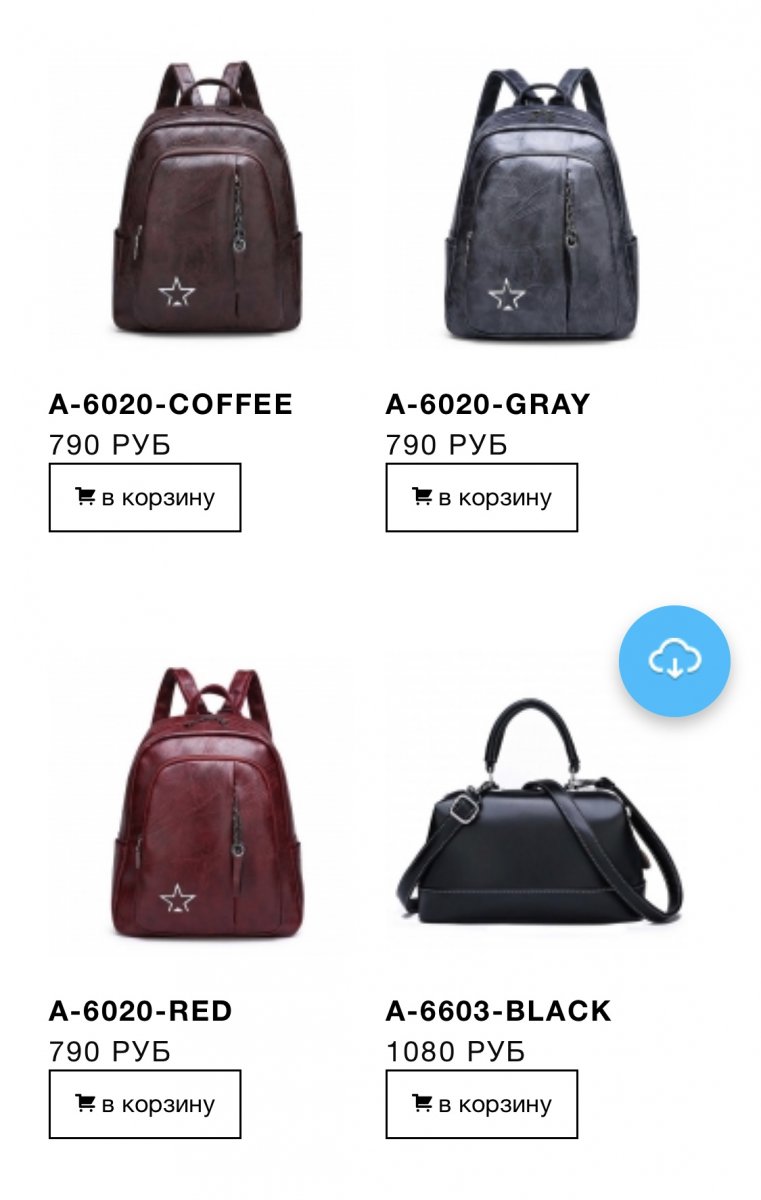
Task: Add A-6020-GRAY backpack to cart
Action: pos(481,497)
